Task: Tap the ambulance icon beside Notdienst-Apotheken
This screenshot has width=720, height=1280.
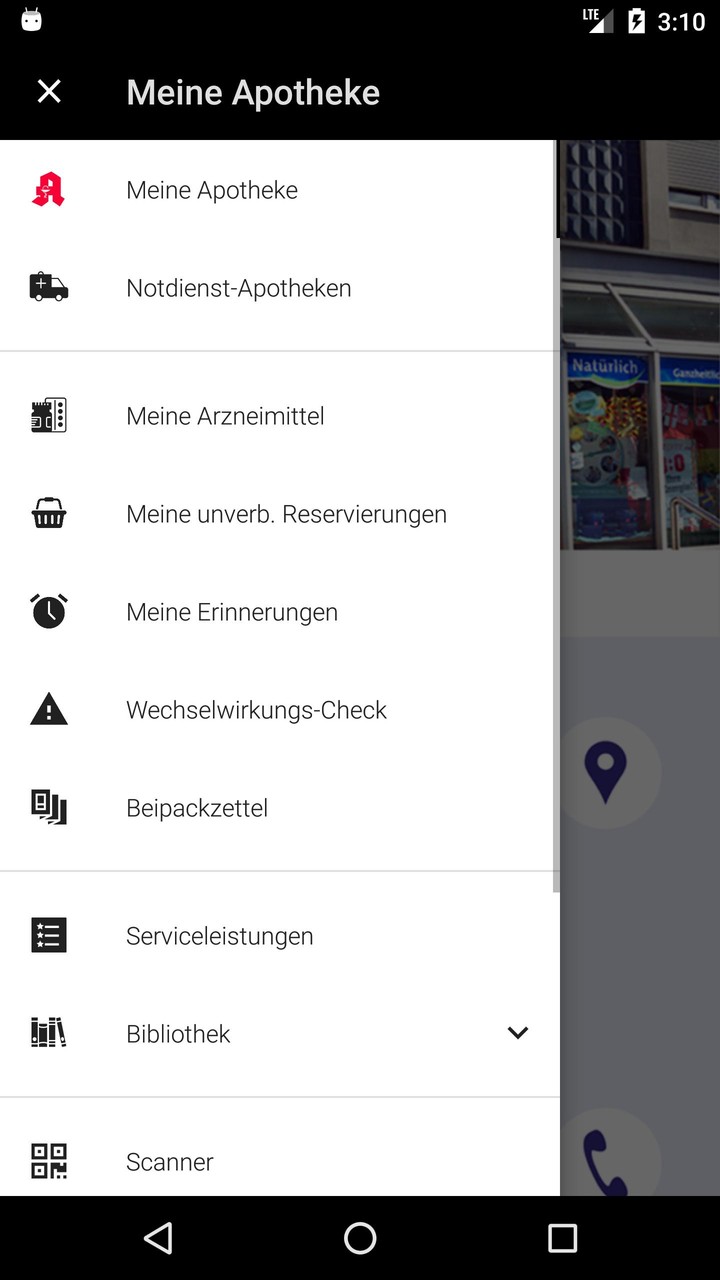Action: pos(48,287)
